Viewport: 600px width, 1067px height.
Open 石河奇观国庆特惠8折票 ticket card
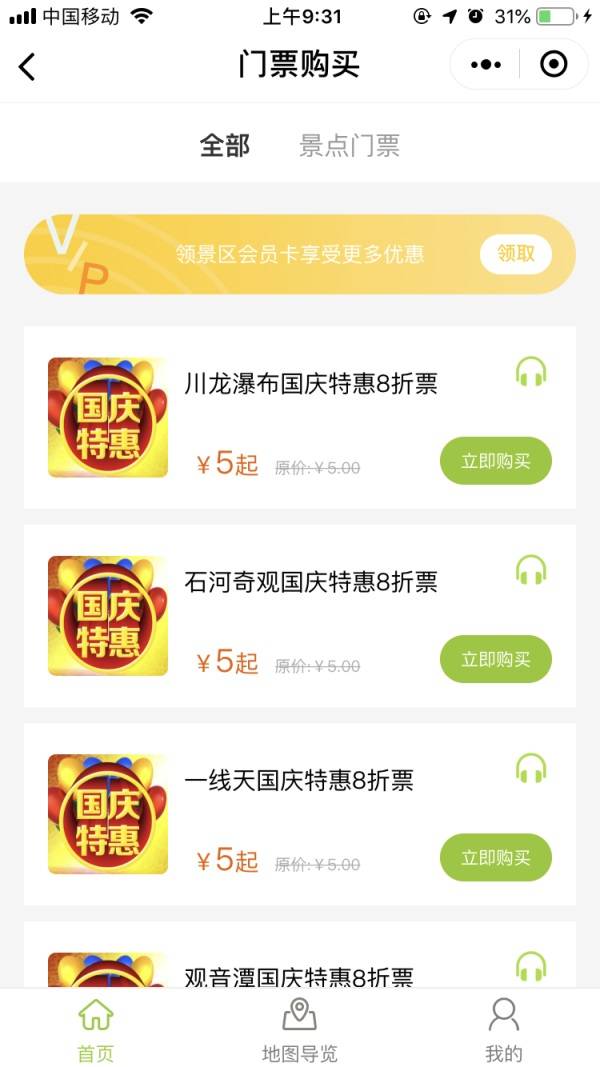310,582
